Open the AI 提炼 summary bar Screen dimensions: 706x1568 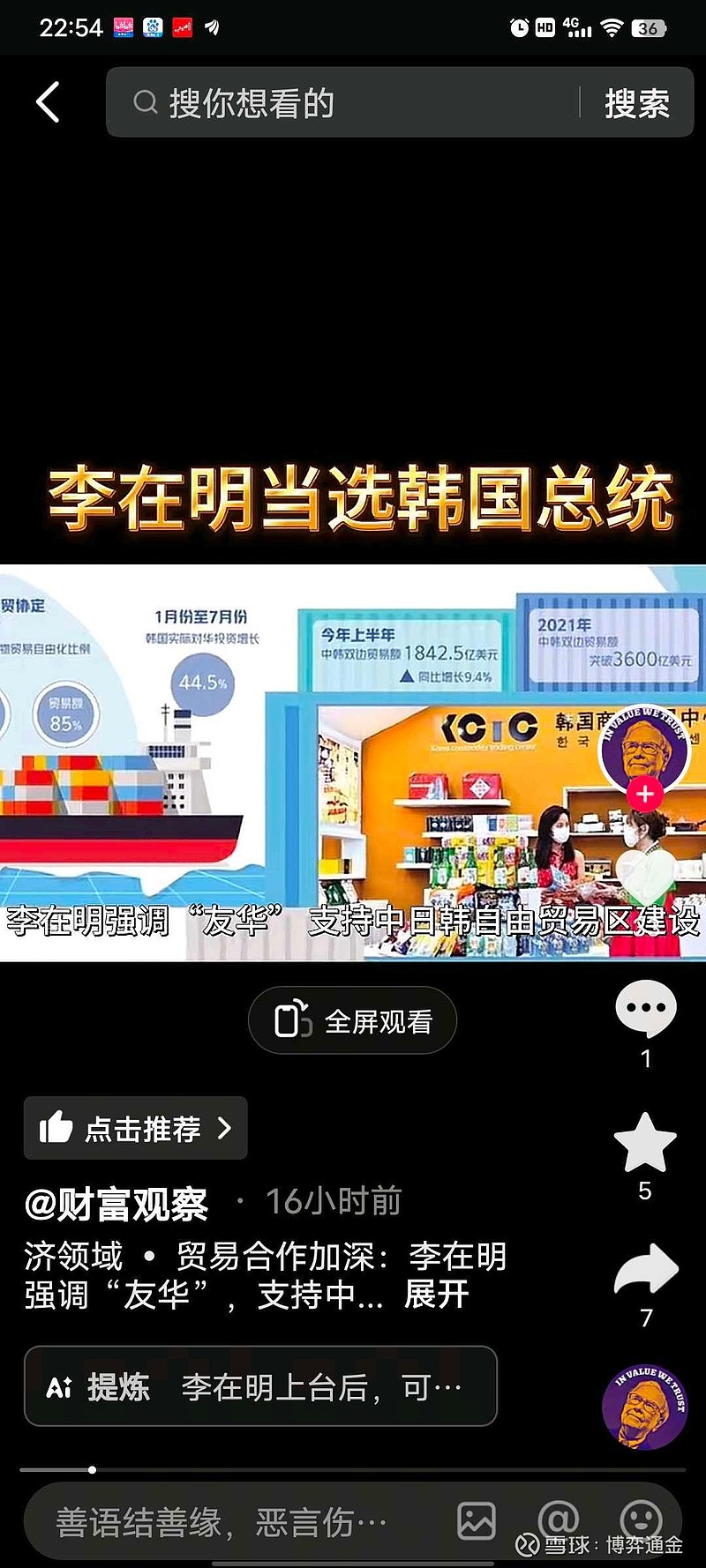click(x=260, y=1386)
